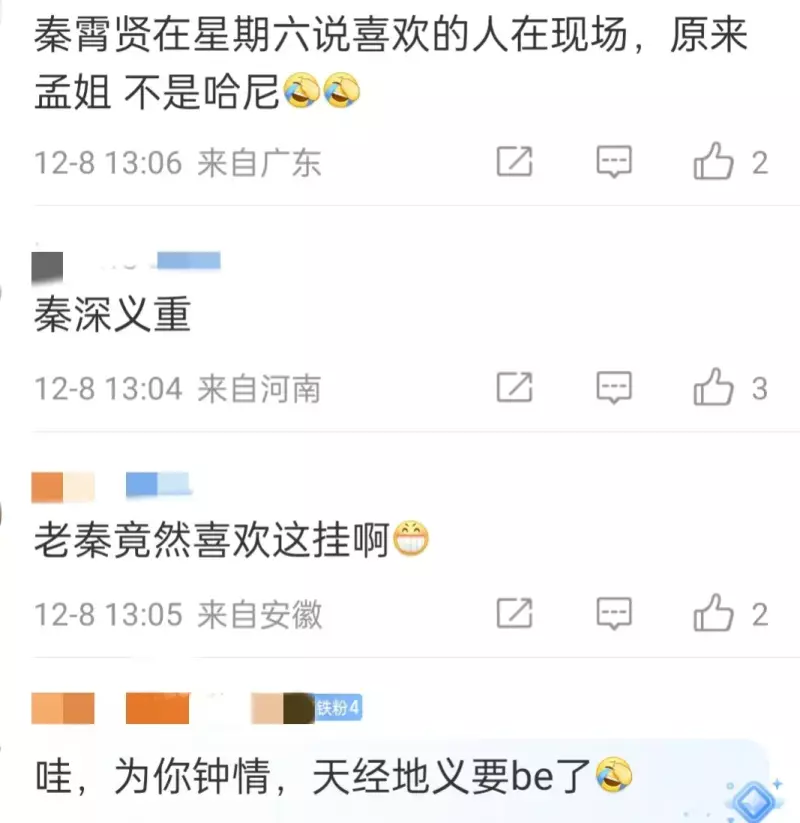Like the 老秦竟然喜欢这挂啊 comment
This screenshot has height=823, width=800.
714,612
